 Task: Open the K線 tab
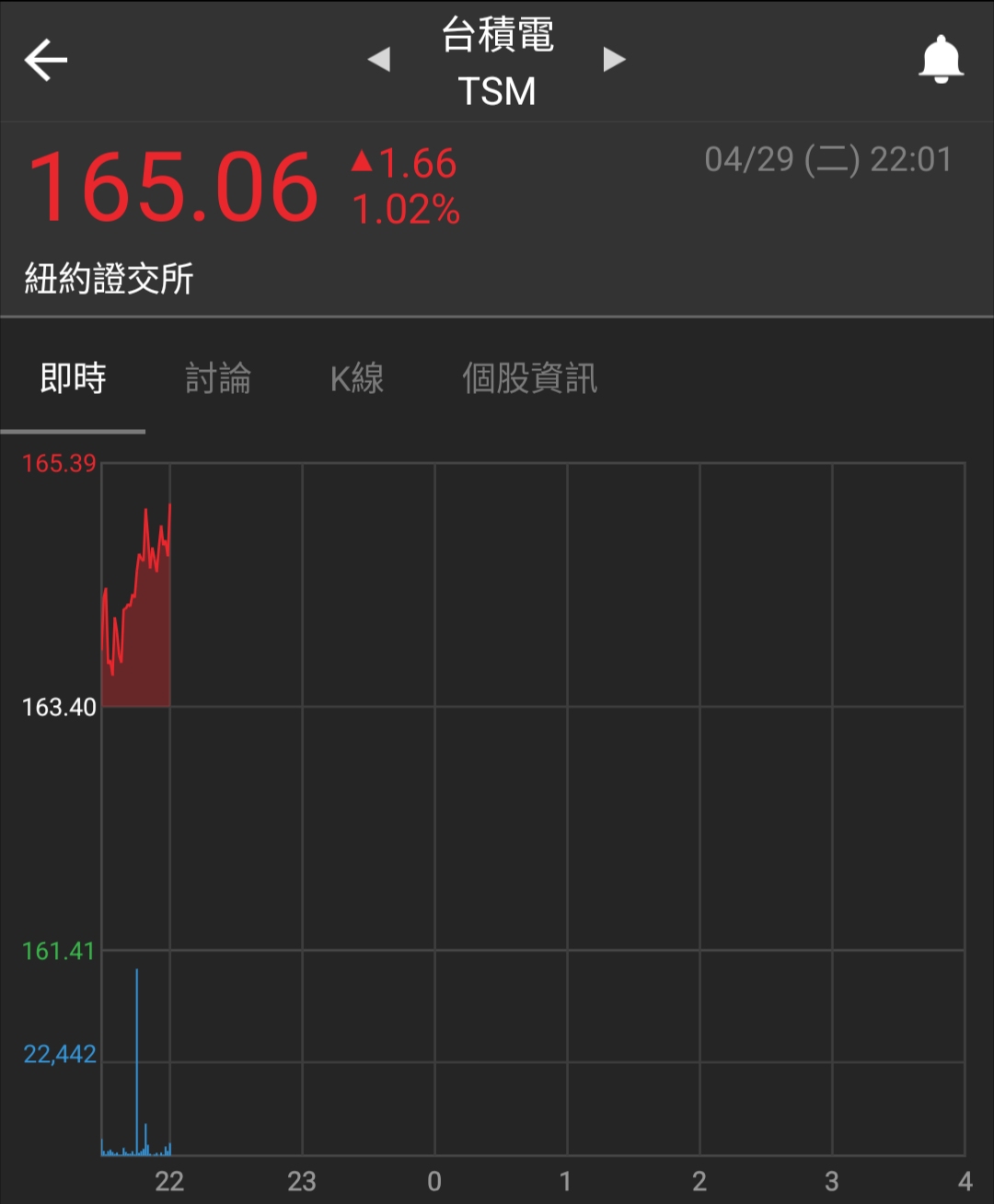[357, 378]
